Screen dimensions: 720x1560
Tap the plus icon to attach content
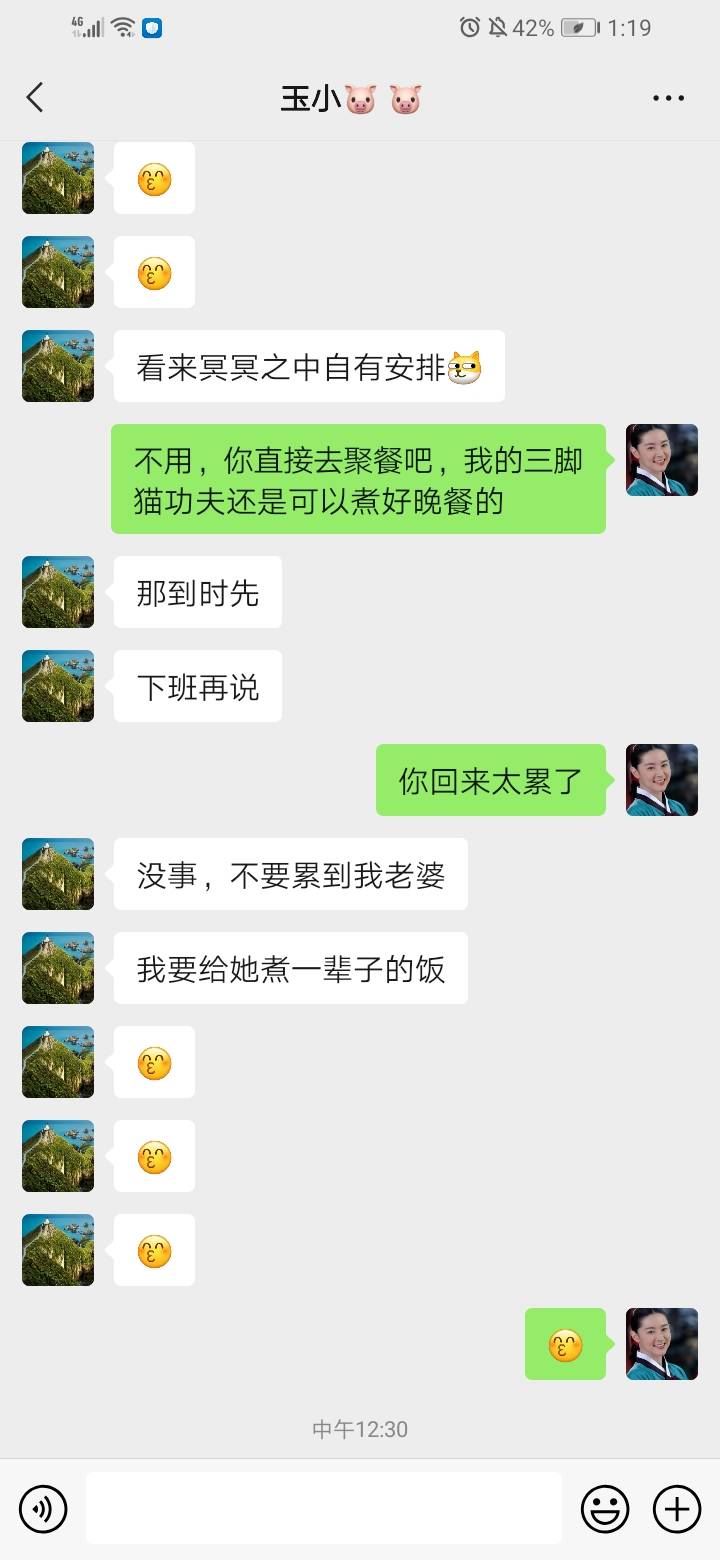(x=677, y=1508)
